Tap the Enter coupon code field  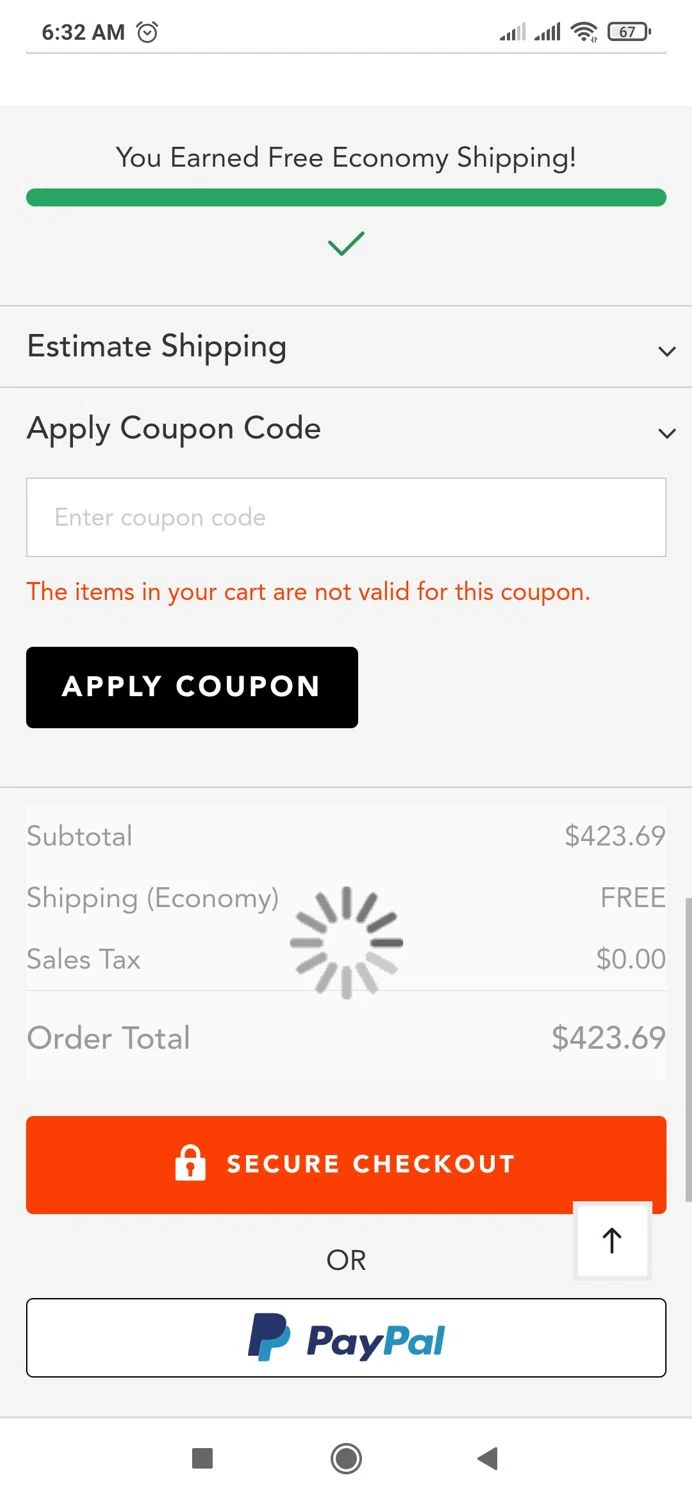(x=345, y=517)
